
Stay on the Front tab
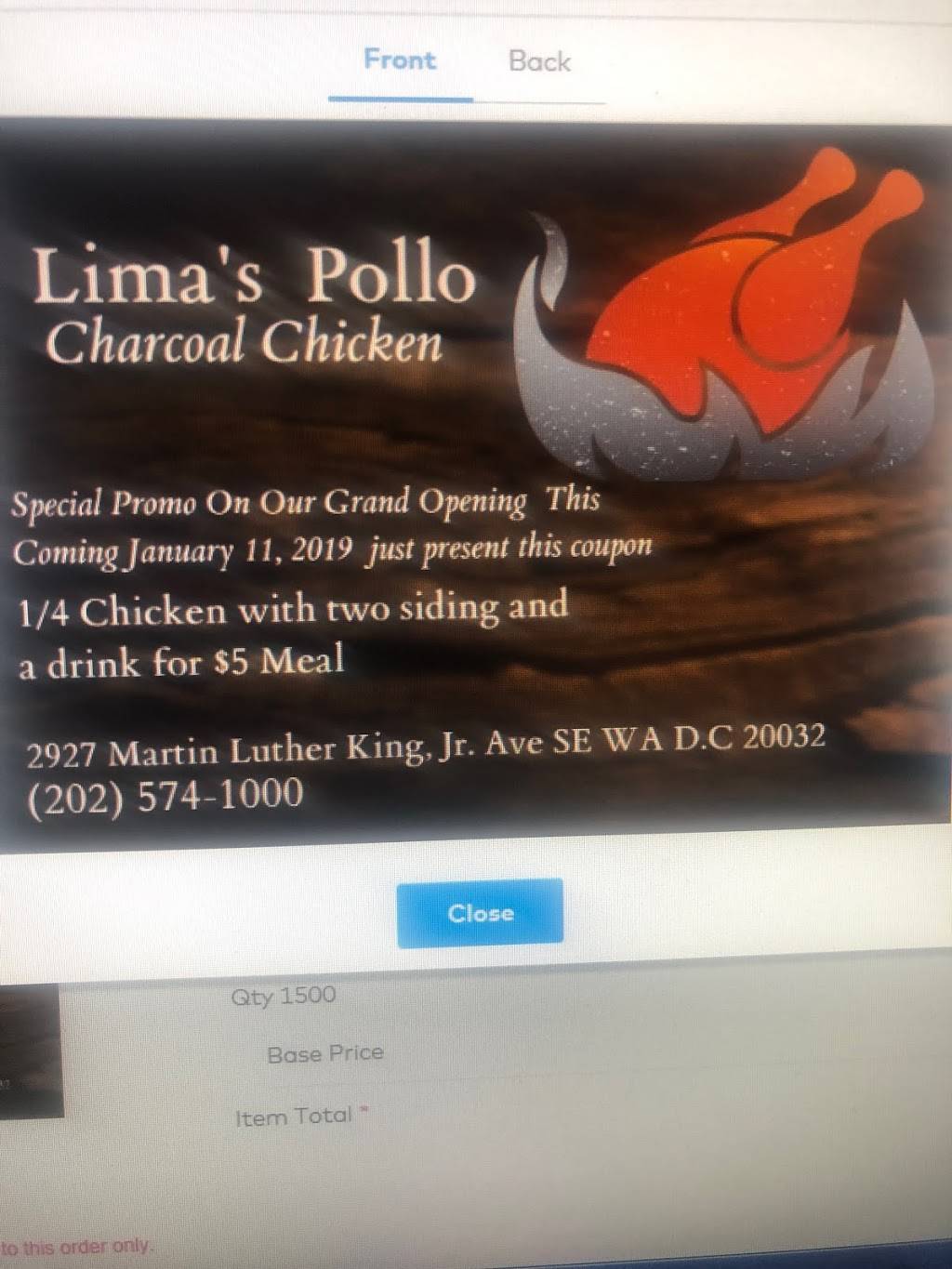click(x=400, y=61)
